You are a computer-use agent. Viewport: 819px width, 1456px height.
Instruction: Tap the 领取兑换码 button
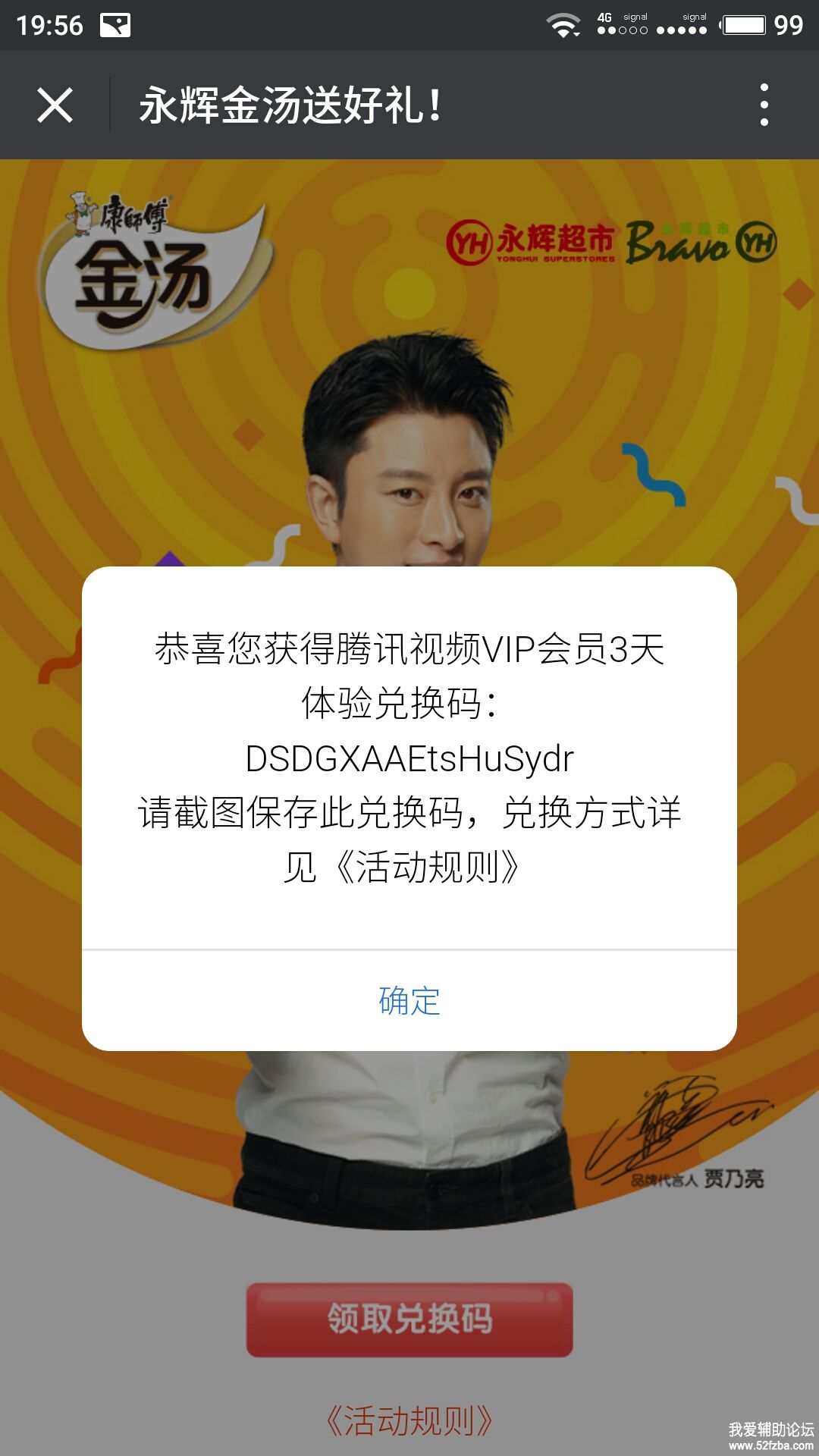[x=409, y=1319]
